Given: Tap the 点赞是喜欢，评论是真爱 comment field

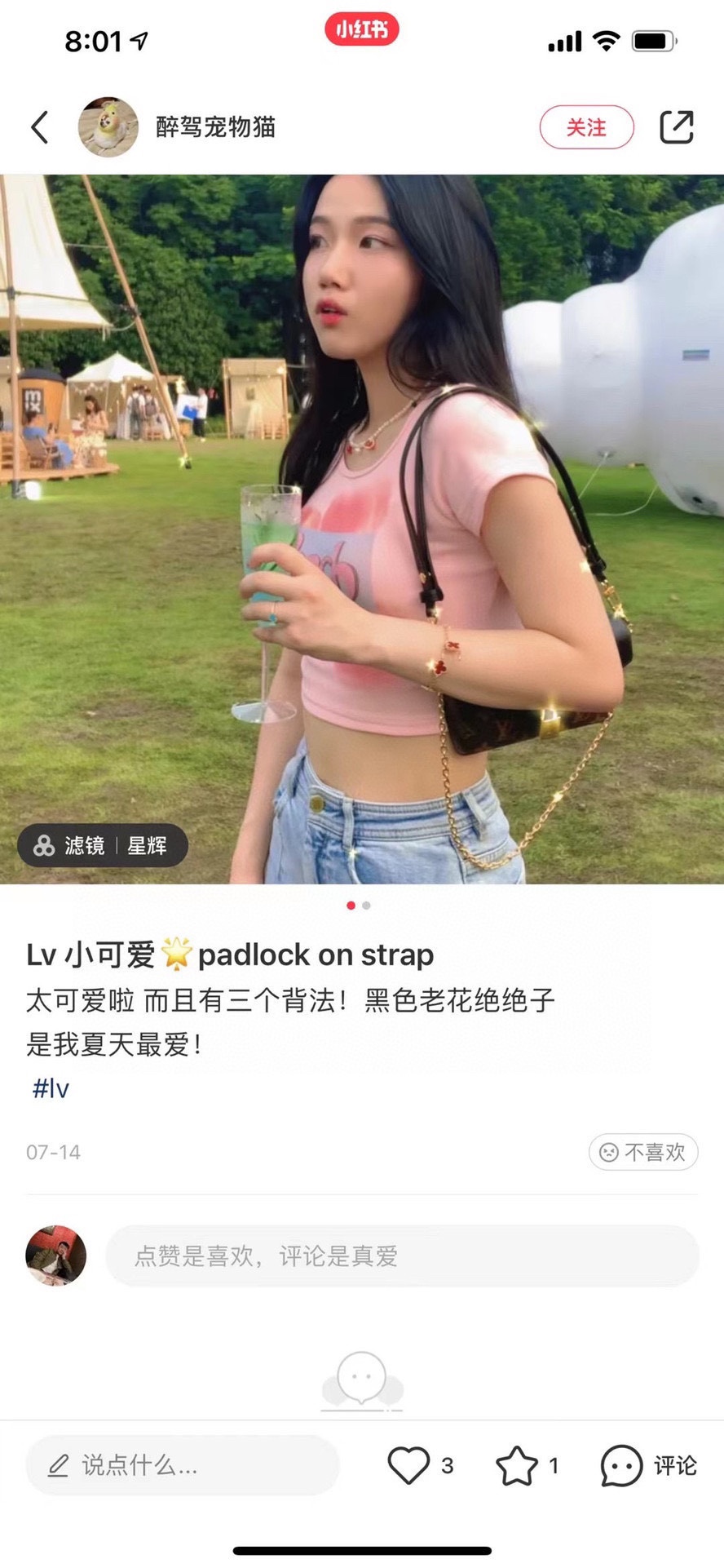Looking at the screenshot, I should click(x=401, y=1256).
